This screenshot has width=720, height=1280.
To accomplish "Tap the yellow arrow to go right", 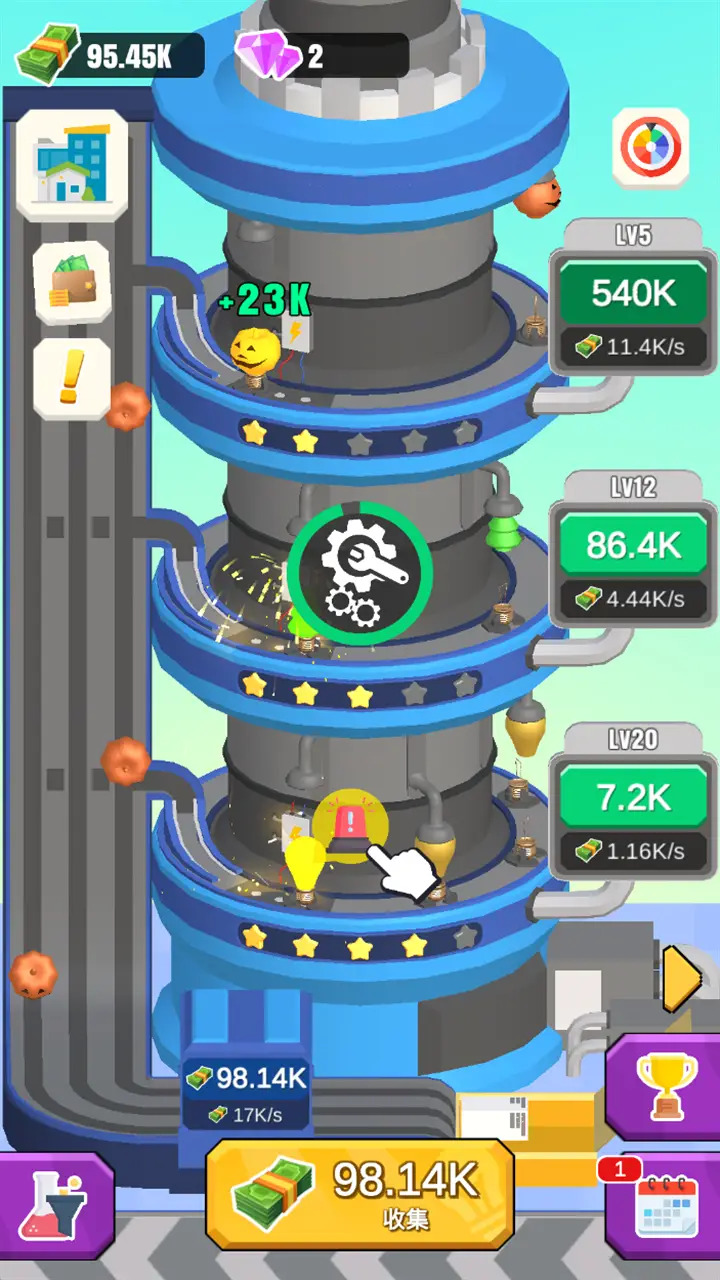I will pyautogui.click(x=682, y=978).
